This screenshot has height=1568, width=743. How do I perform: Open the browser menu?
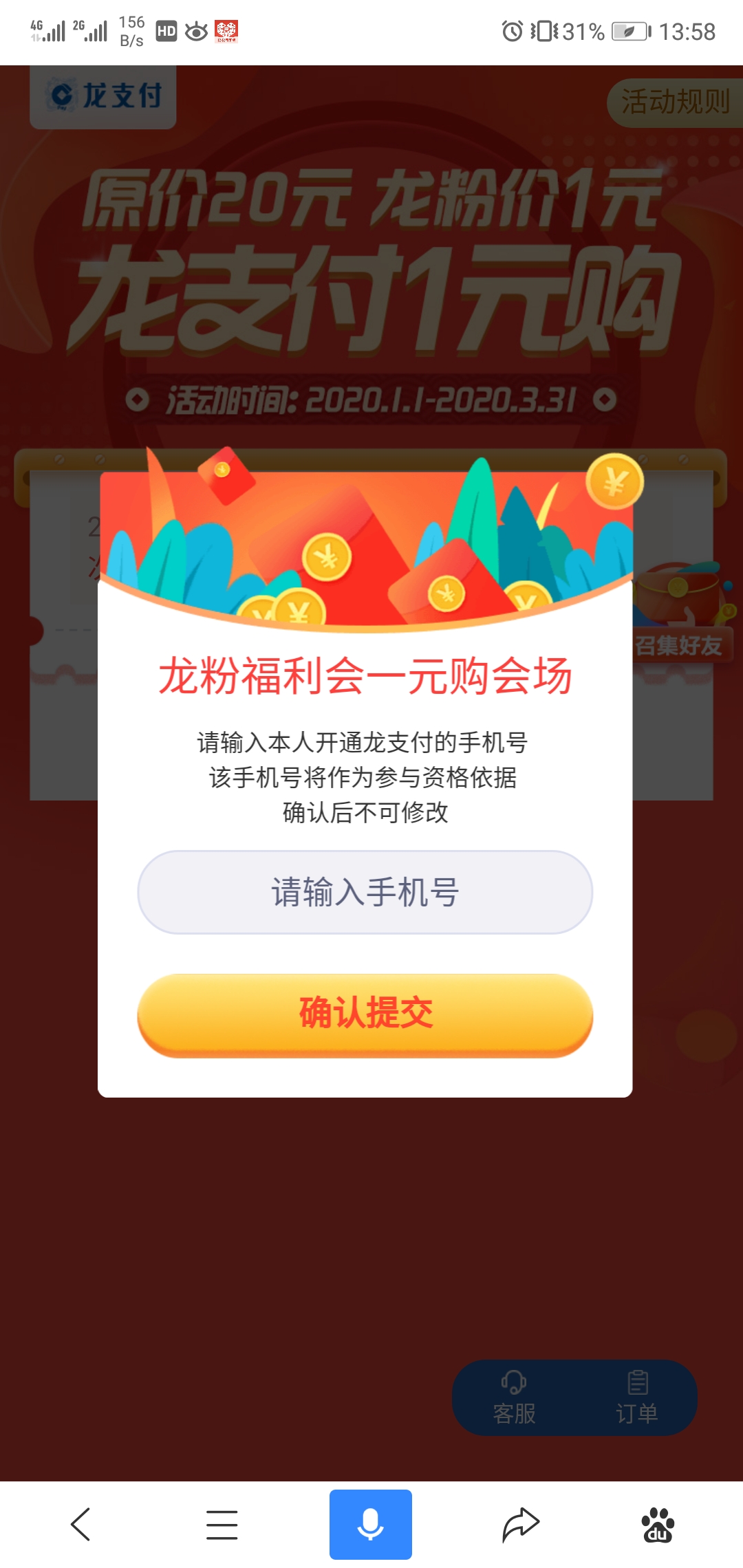point(222,1525)
